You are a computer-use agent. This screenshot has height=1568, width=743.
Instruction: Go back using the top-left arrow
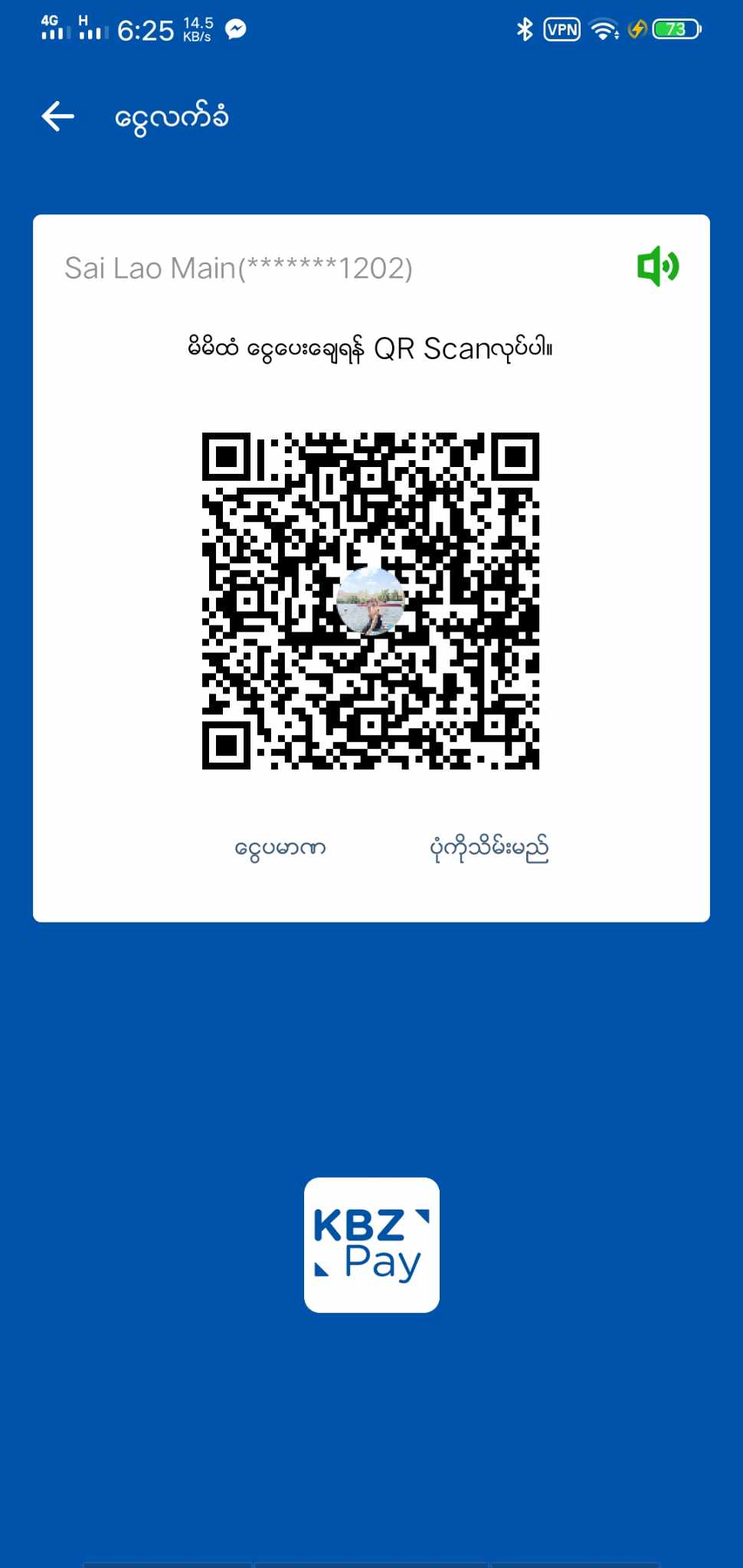58,116
